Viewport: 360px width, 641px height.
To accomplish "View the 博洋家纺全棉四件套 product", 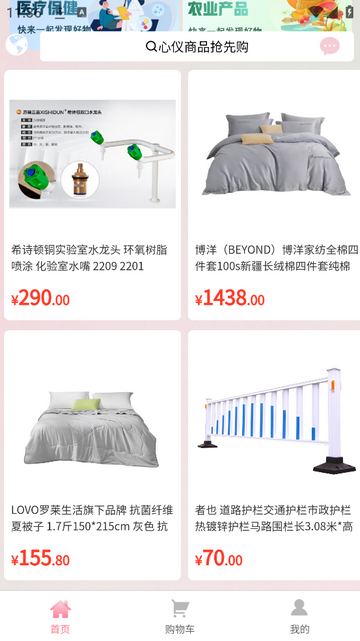I will pos(274,195).
